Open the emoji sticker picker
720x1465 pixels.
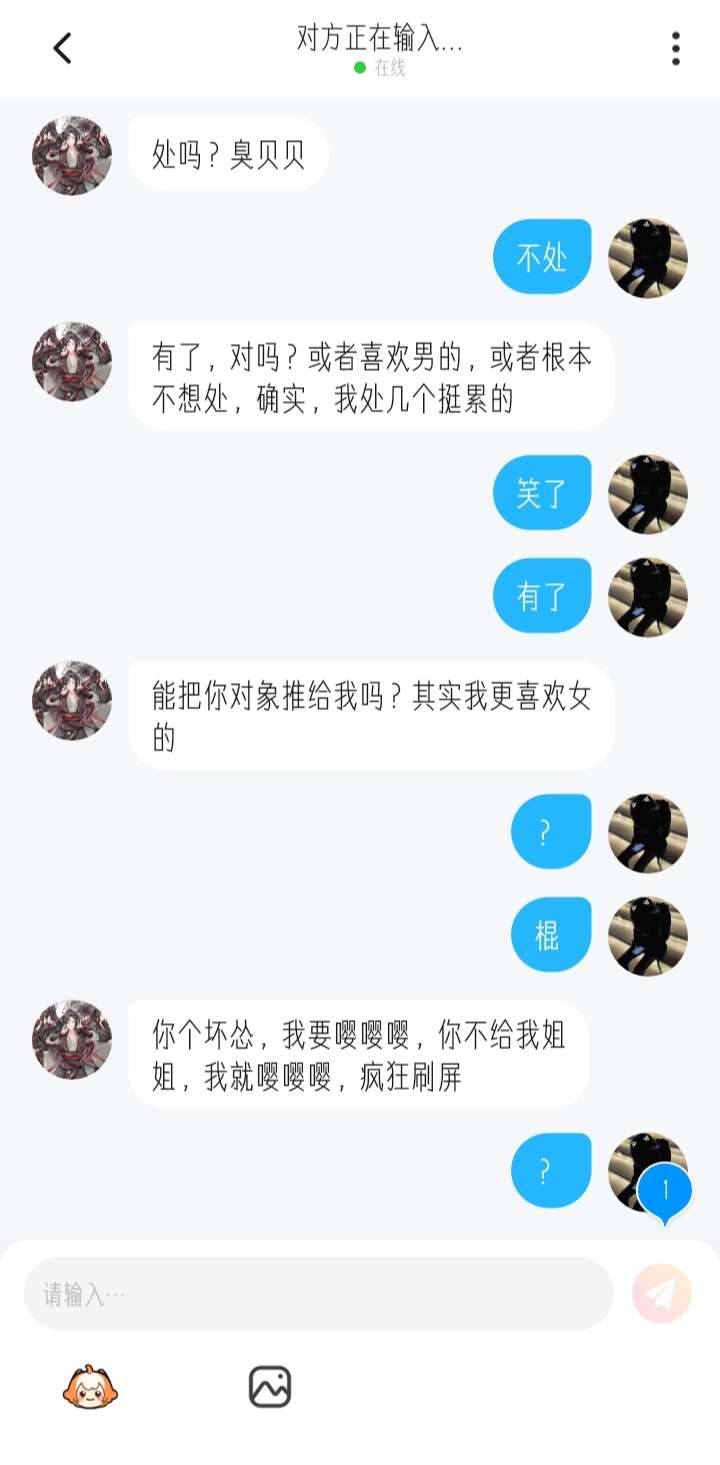pos(90,1388)
